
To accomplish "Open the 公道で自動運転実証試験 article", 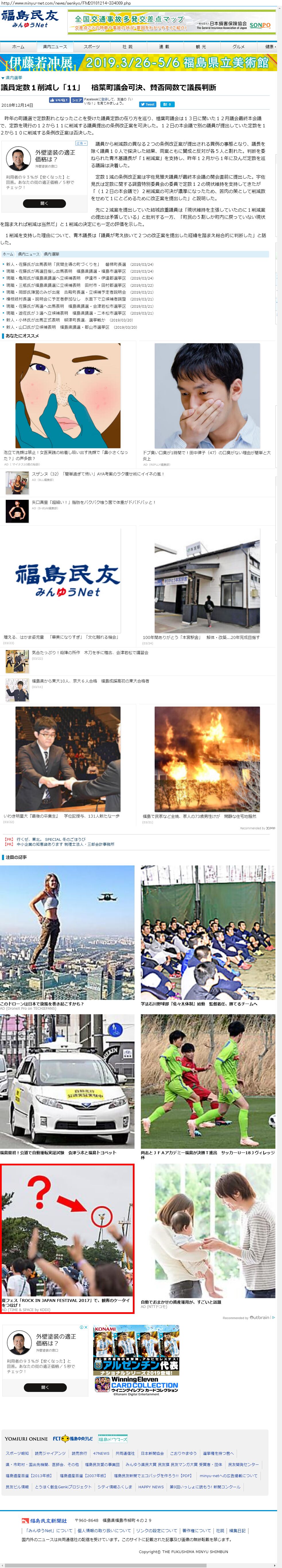I will pos(58,1152).
